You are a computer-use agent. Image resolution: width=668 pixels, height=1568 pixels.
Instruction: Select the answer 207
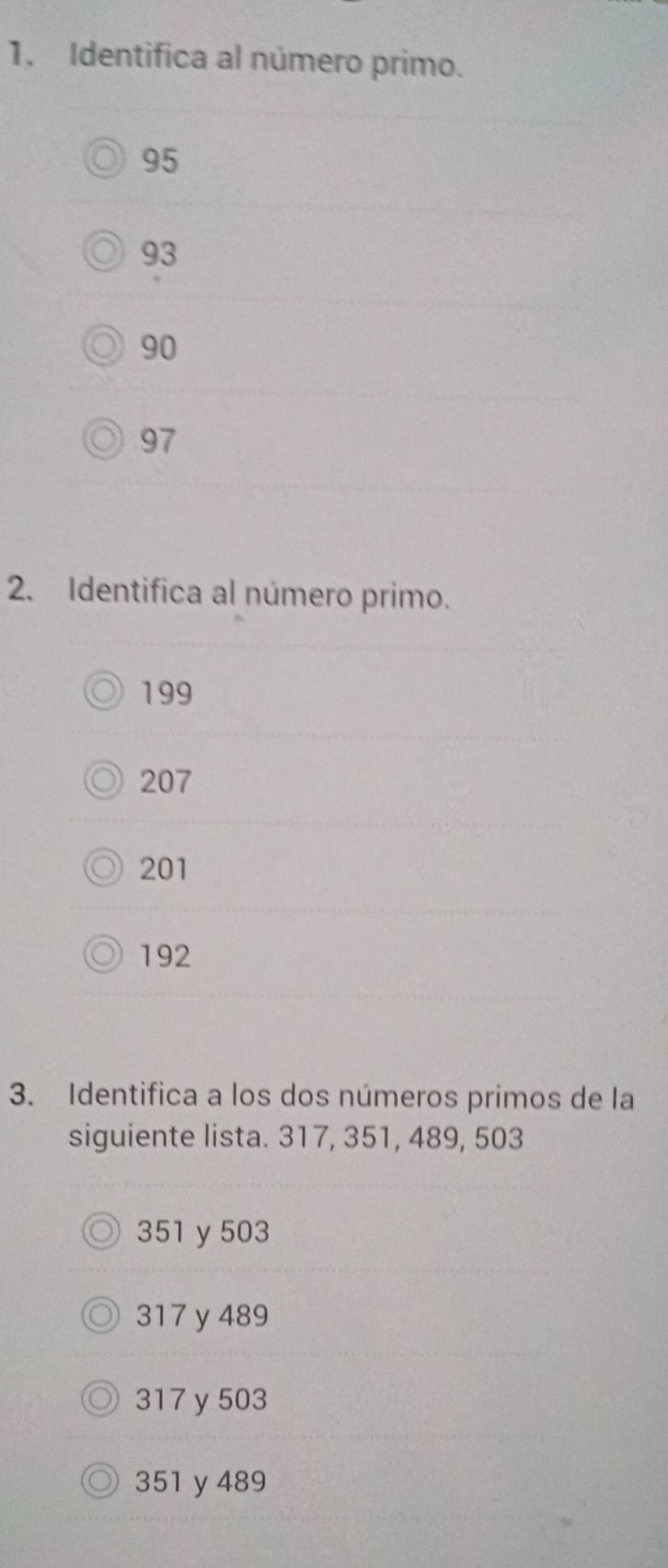[x=104, y=781]
